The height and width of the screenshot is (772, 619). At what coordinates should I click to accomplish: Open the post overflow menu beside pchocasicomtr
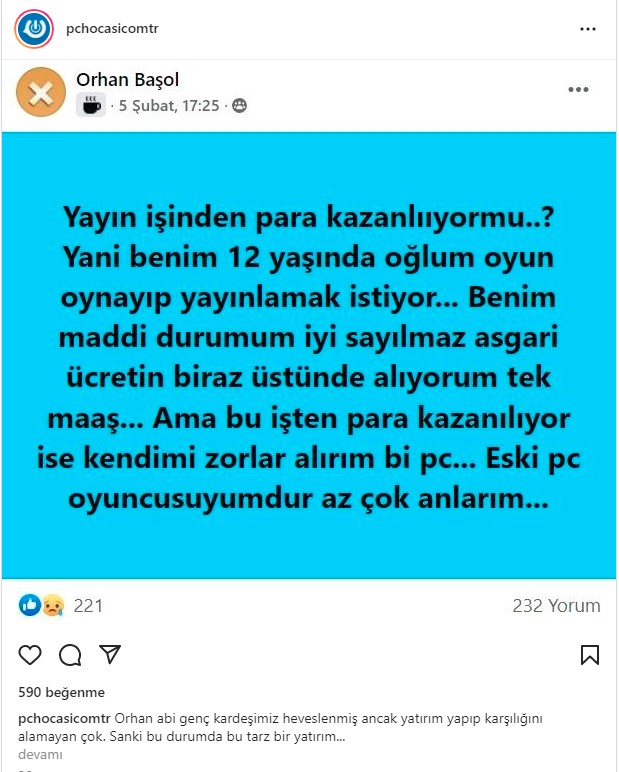coord(587,29)
